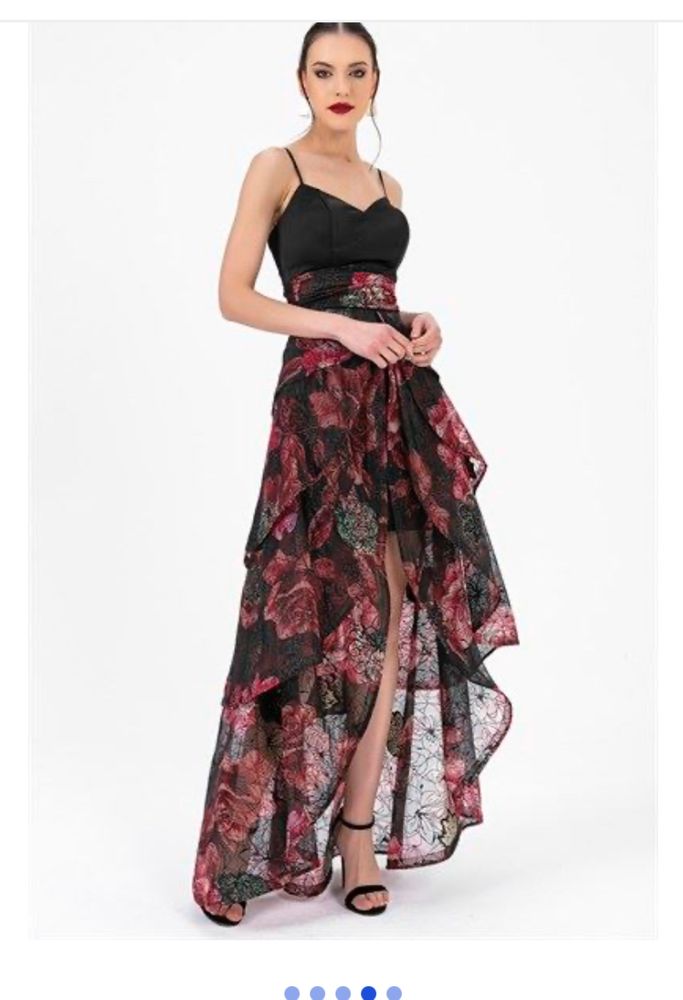The image size is (683, 1000).
Task: Jump to the first image indicator dot
Action: [x=292, y=993]
